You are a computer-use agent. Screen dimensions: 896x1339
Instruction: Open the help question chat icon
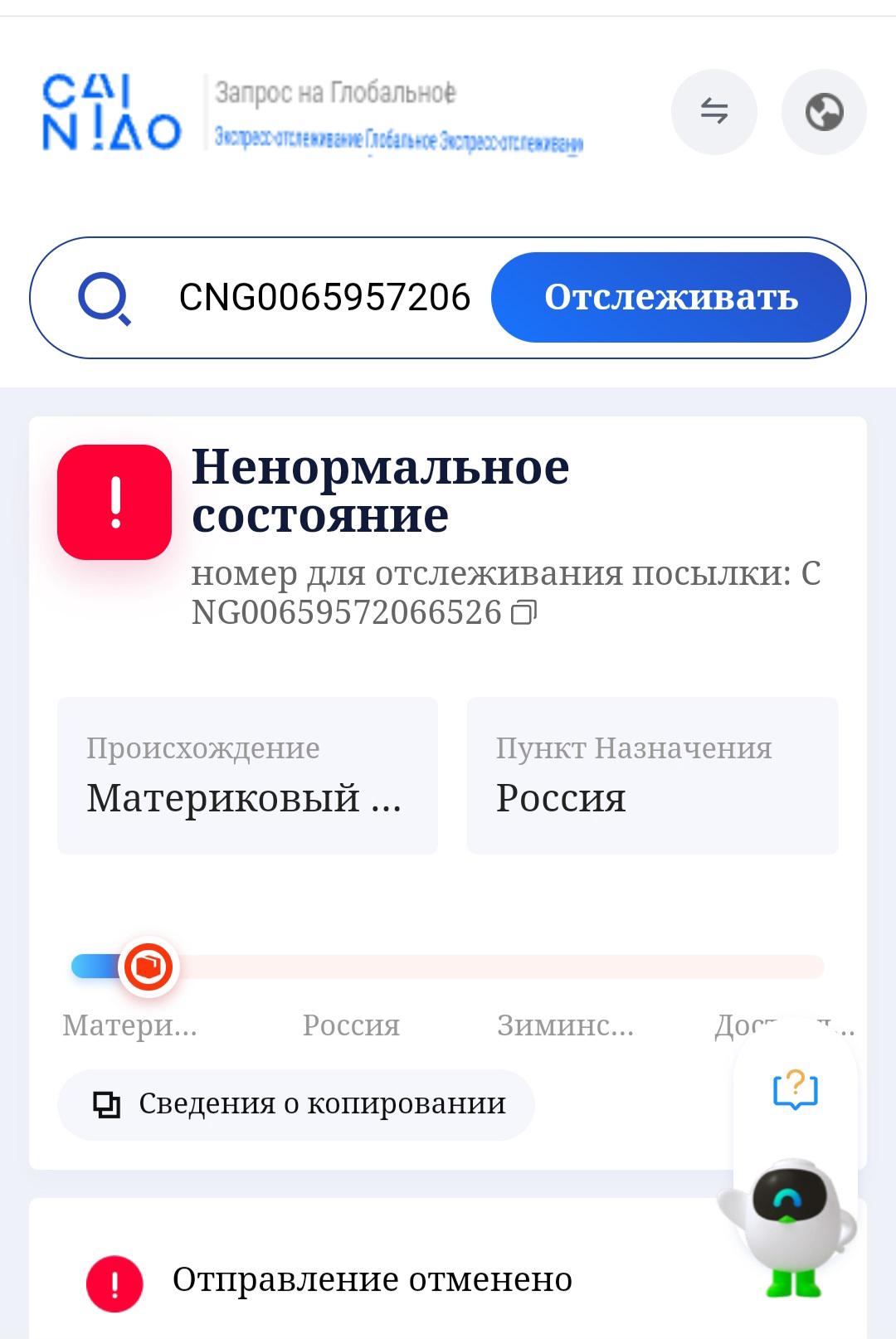point(795,1089)
